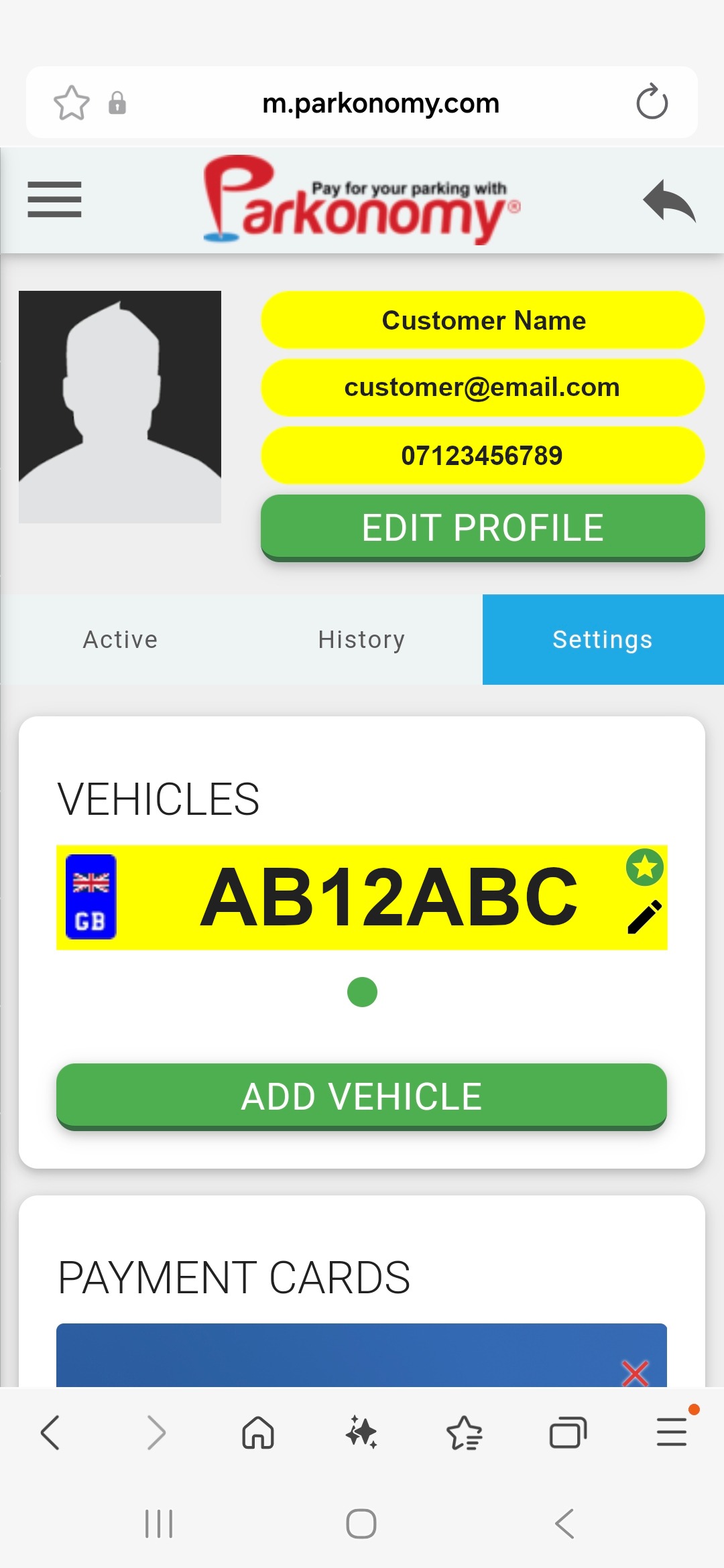This screenshot has width=724, height=1568.
Task: Add a new vehicle
Action: coord(361,1096)
